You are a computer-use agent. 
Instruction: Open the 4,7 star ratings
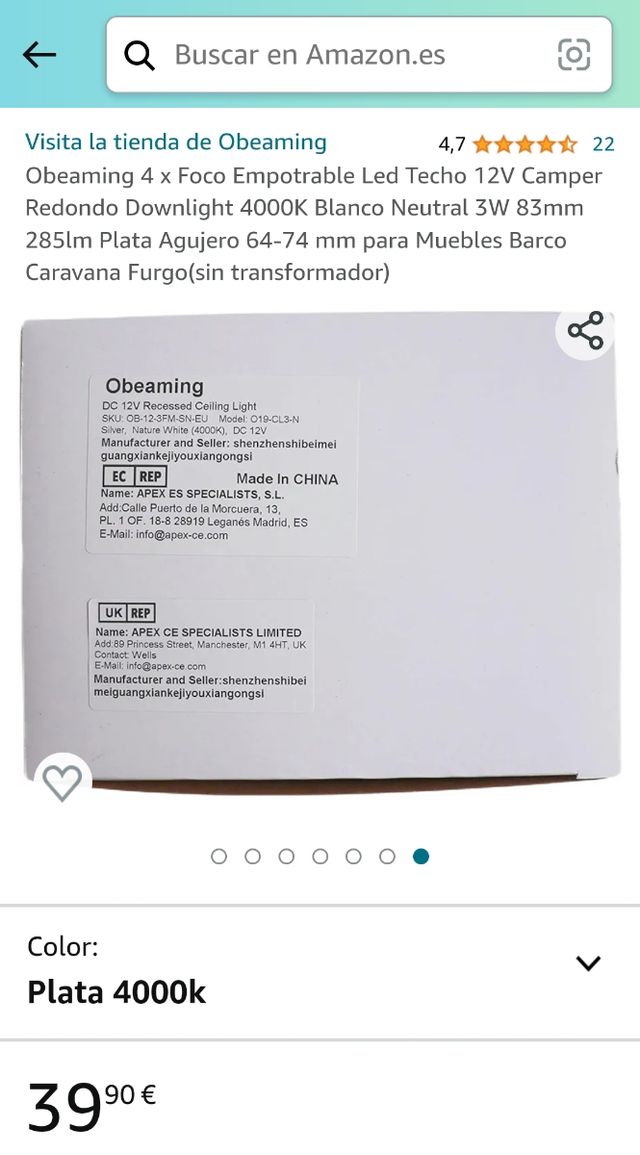coord(525,144)
